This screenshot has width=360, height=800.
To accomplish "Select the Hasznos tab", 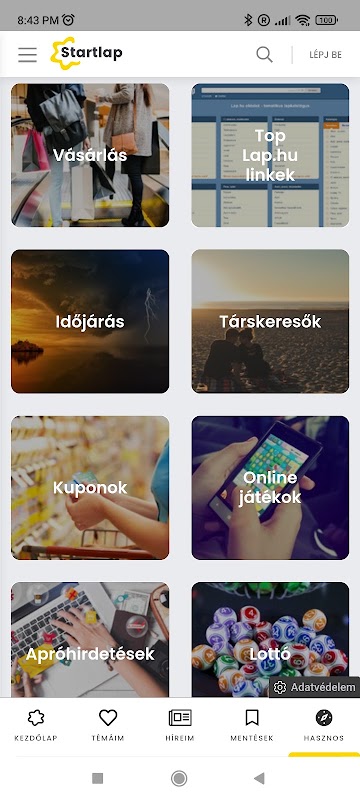I will 324,725.
